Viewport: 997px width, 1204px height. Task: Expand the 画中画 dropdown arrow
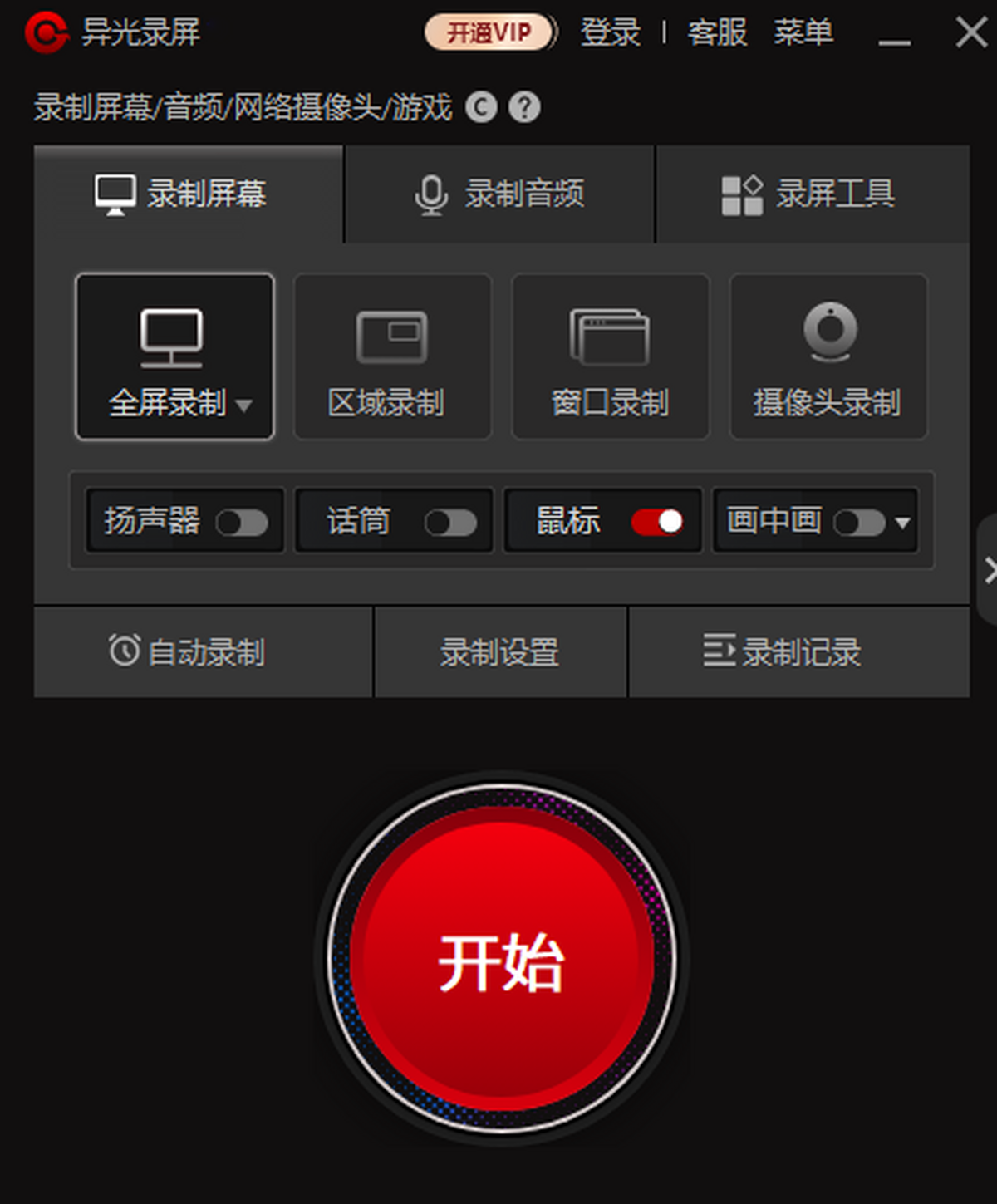point(902,523)
